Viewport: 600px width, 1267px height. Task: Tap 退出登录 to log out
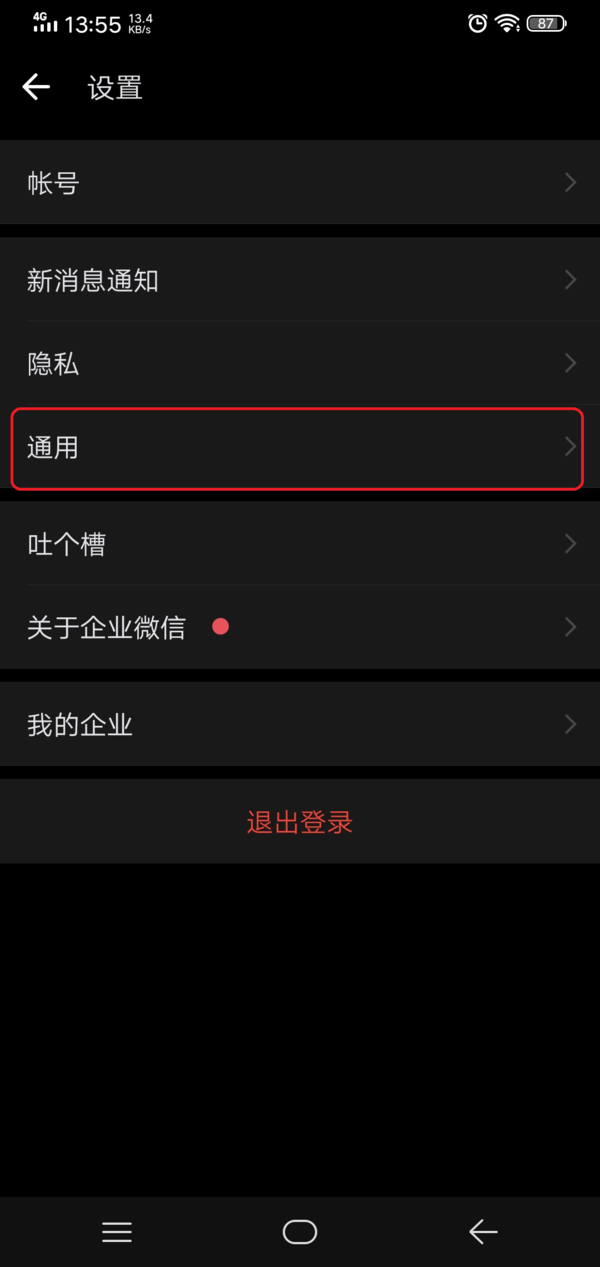click(300, 822)
